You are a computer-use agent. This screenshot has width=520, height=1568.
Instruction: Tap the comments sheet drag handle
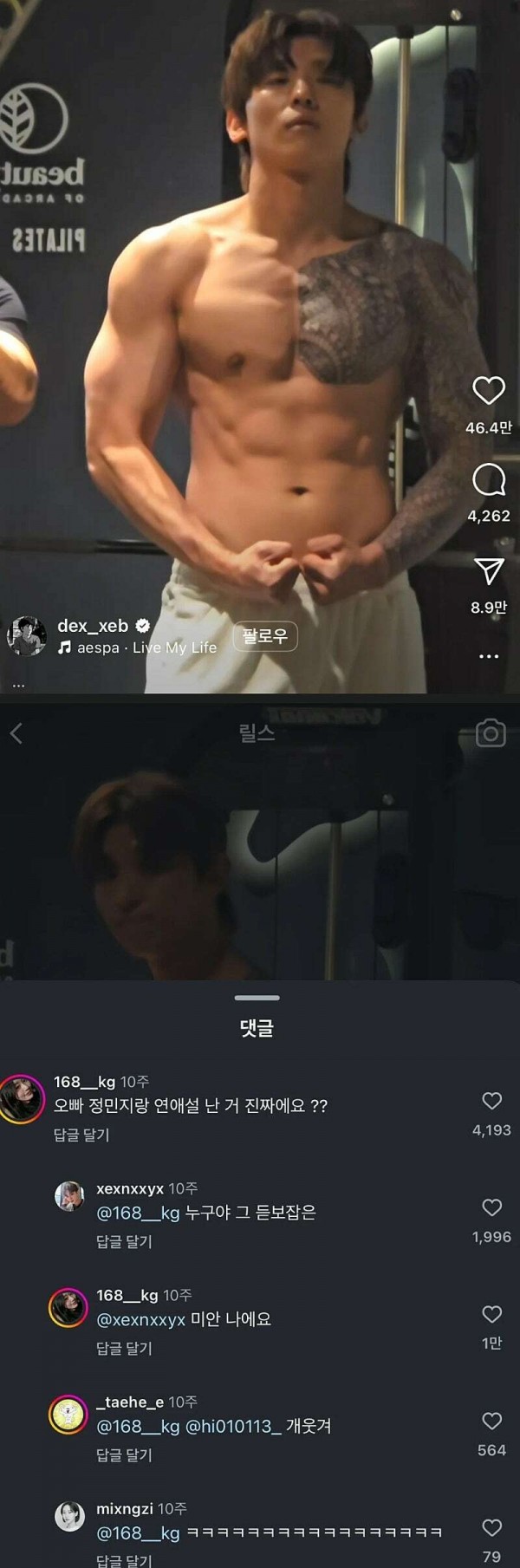(x=257, y=999)
